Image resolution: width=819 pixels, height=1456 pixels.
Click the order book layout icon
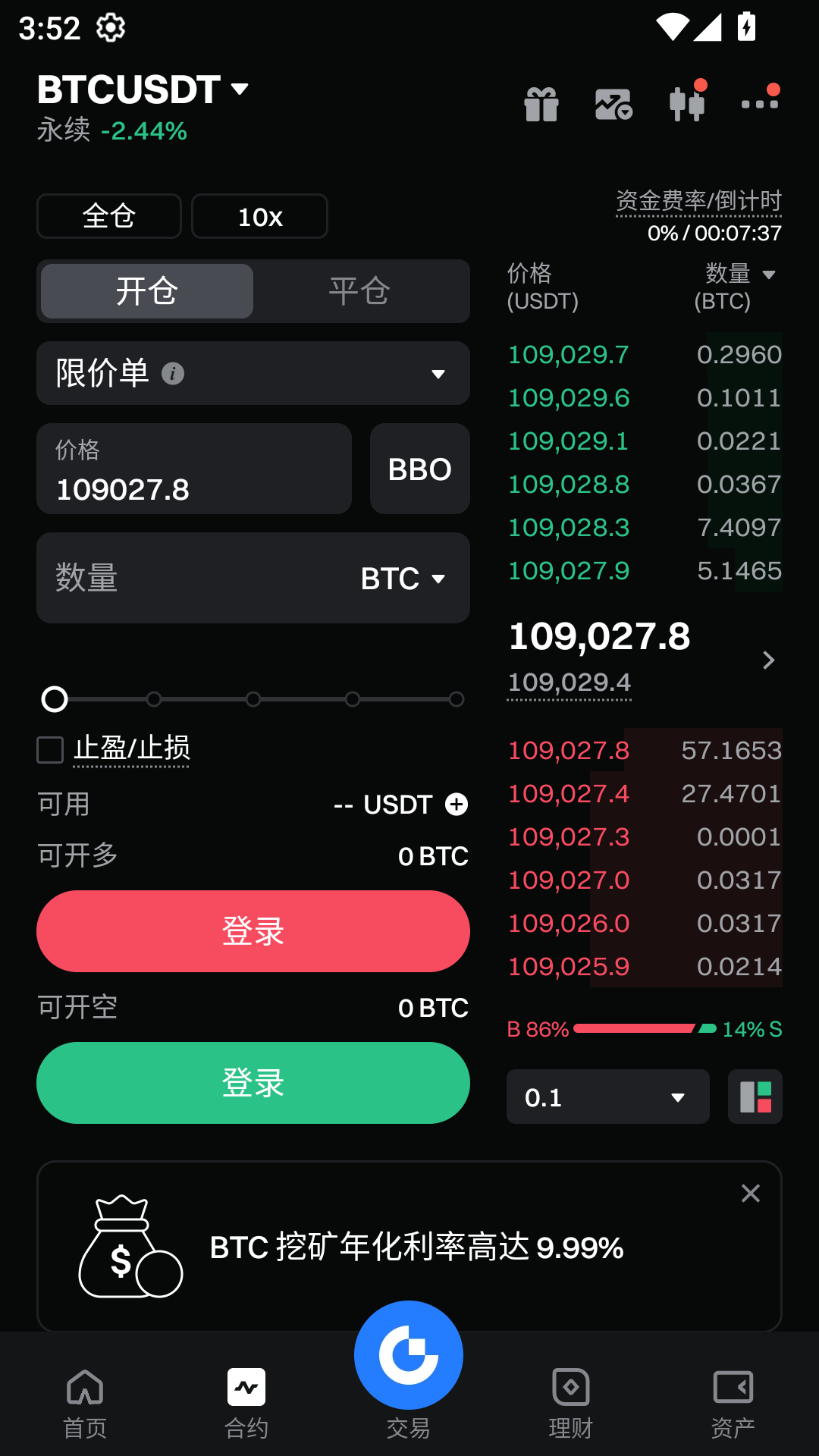755,1097
